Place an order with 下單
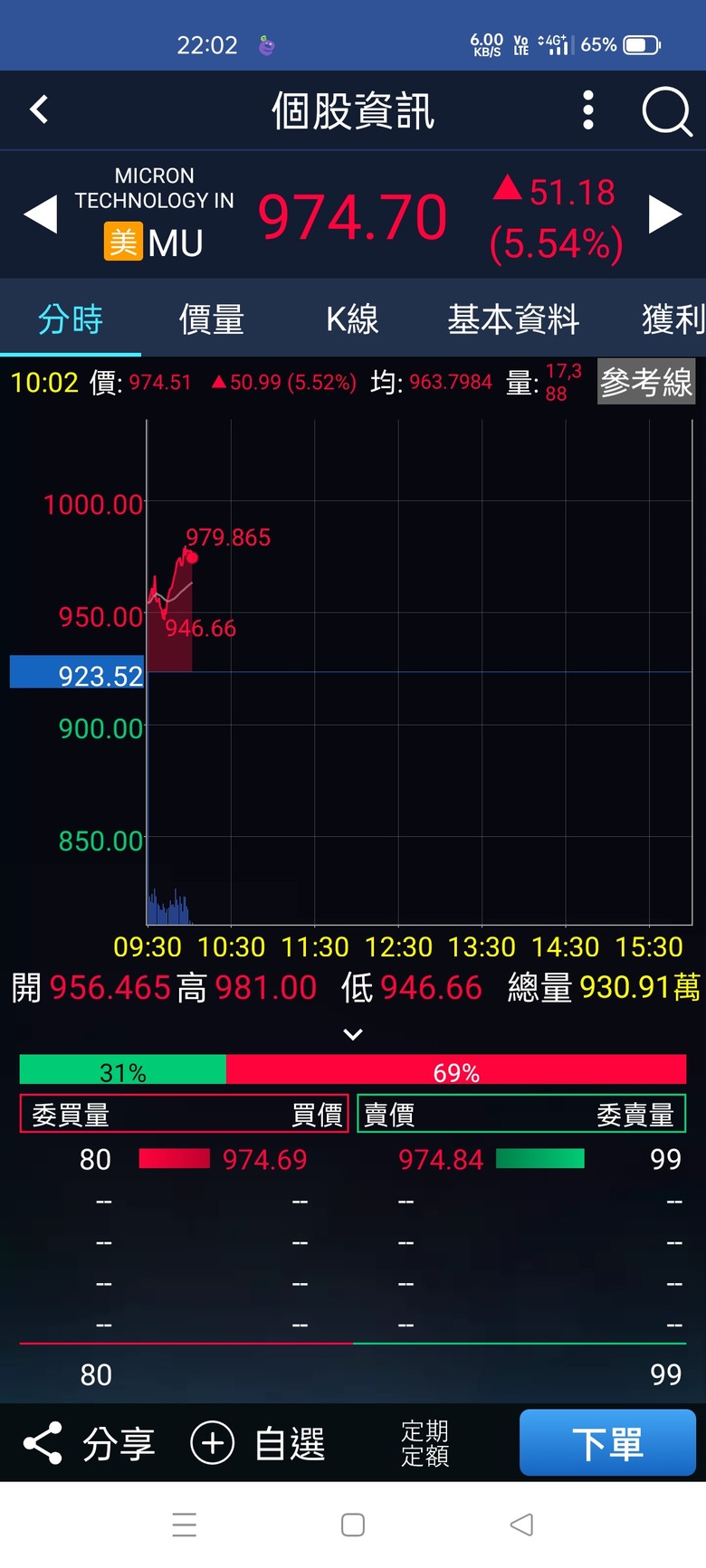Viewport: 706px width, 1568px height. [607, 1442]
